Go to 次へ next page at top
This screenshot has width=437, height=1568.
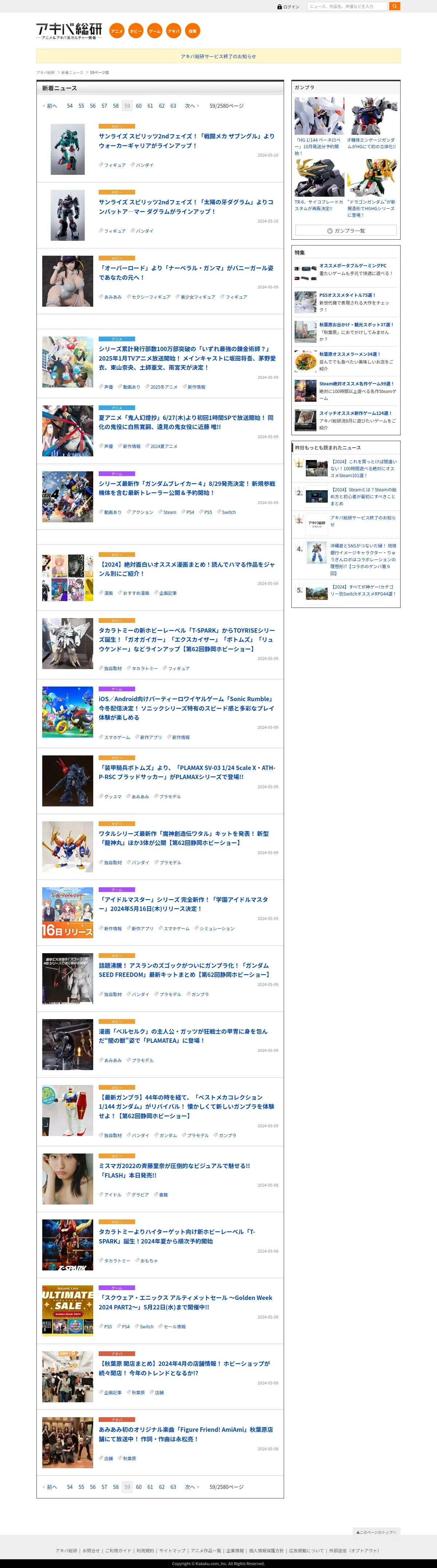pyautogui.click(x=191, y=106)
